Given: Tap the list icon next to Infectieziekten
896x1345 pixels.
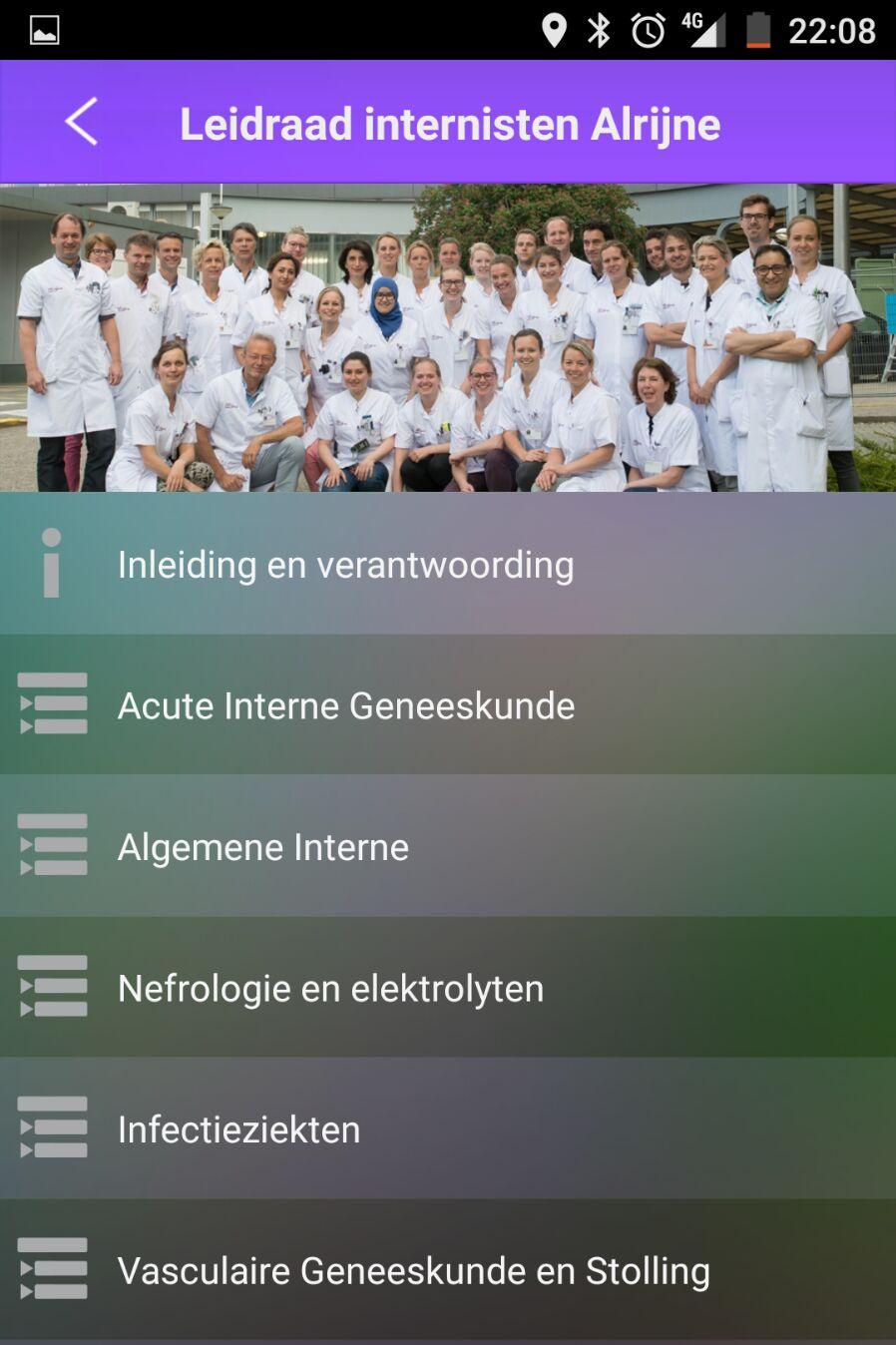Looking at the screenshot, I should (52, 1127).
